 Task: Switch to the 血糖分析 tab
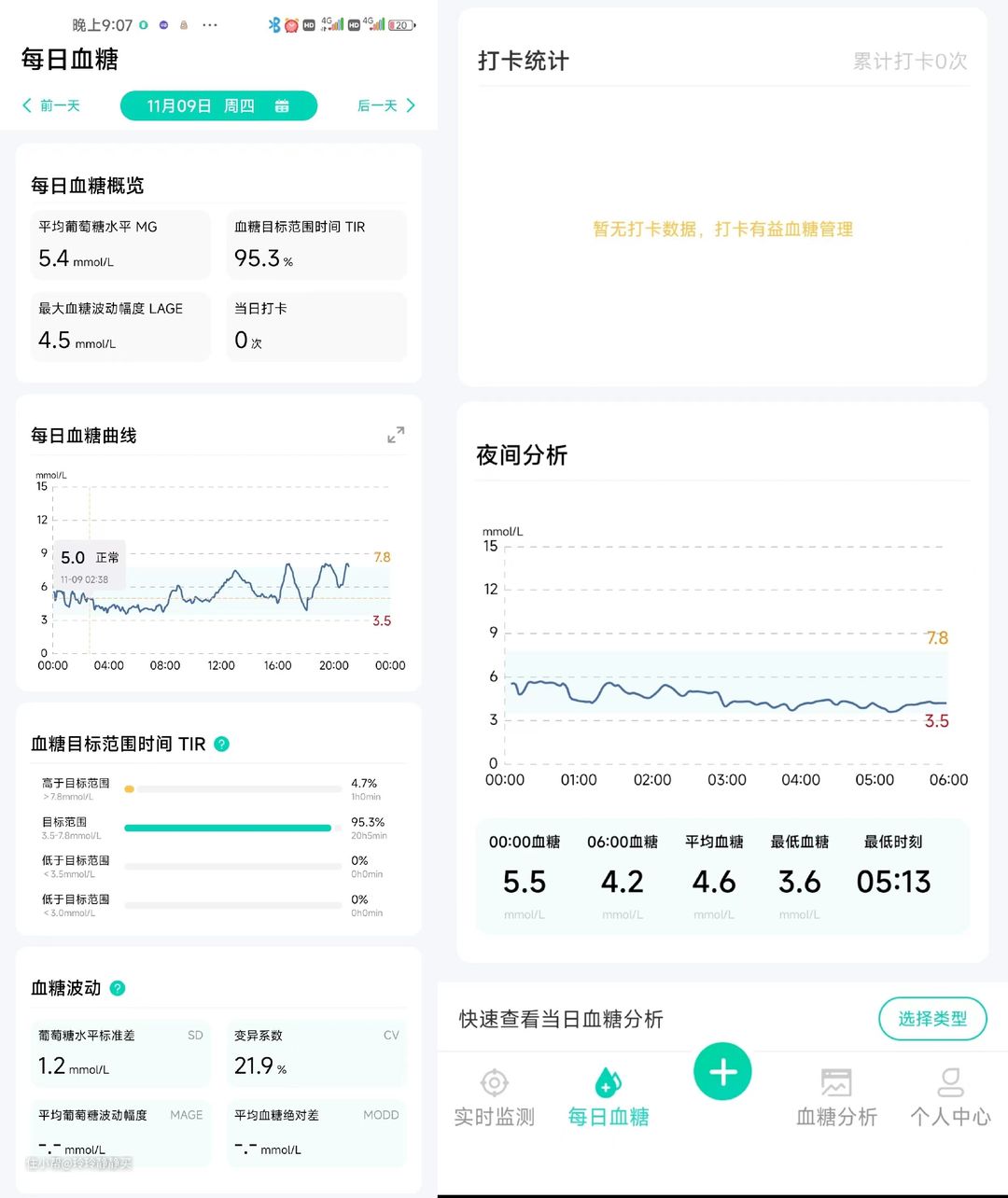836,1098
